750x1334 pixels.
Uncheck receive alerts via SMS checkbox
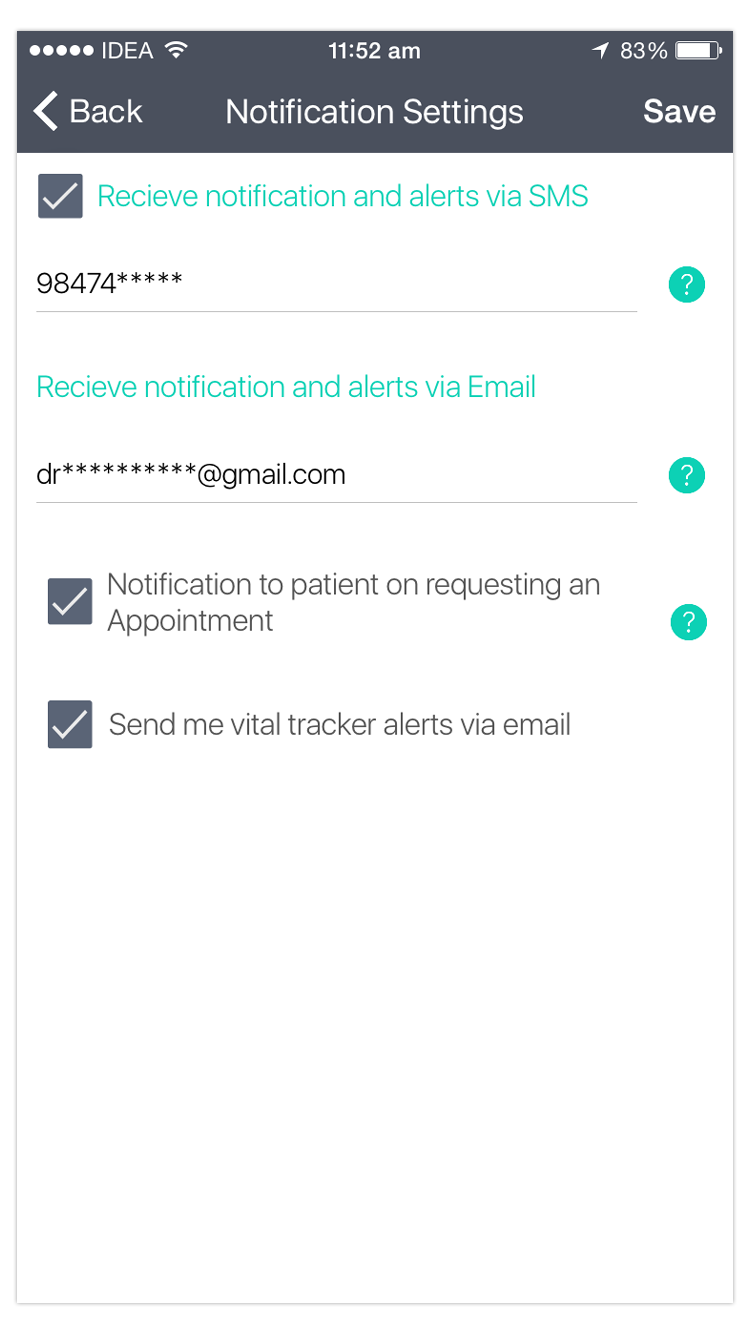(x=60, y=196)
